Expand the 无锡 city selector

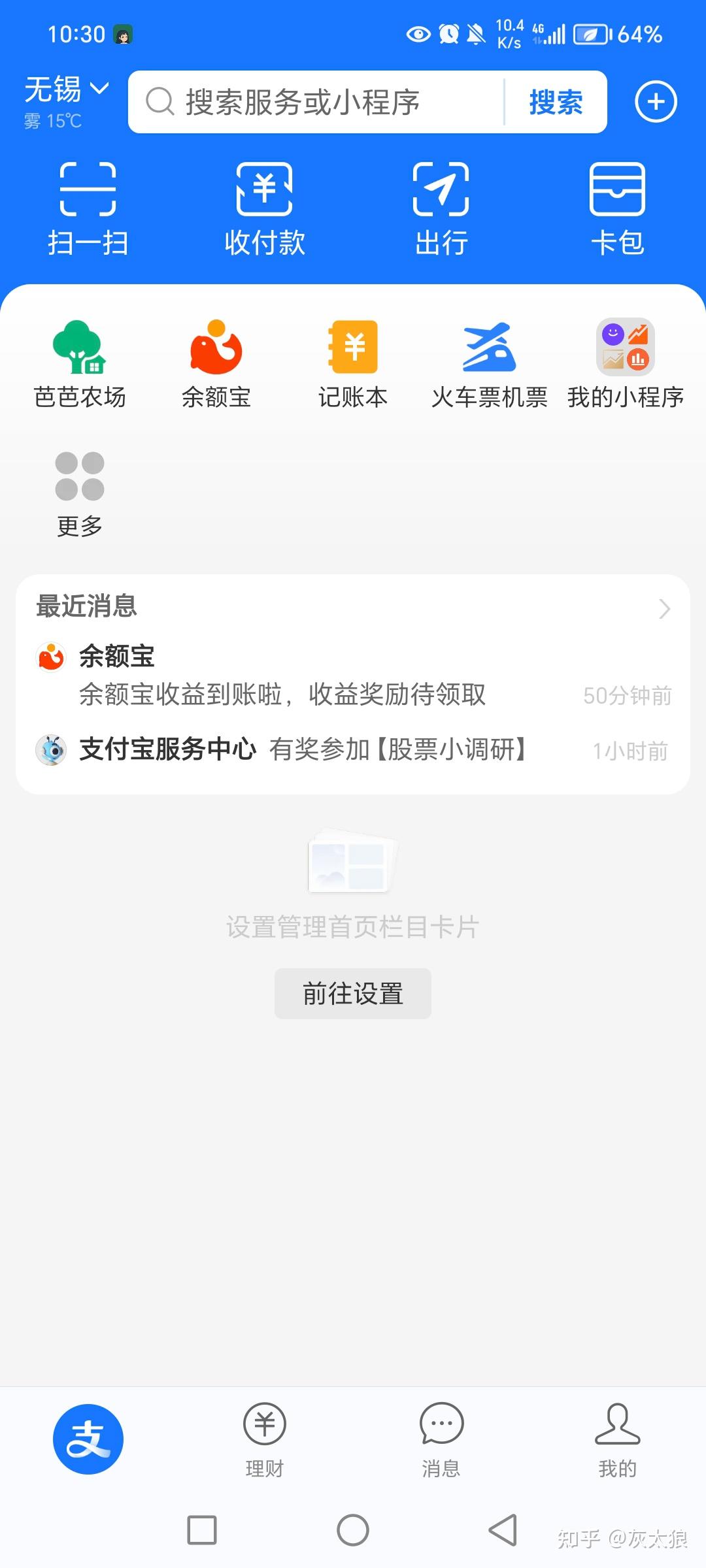(65, 91)
